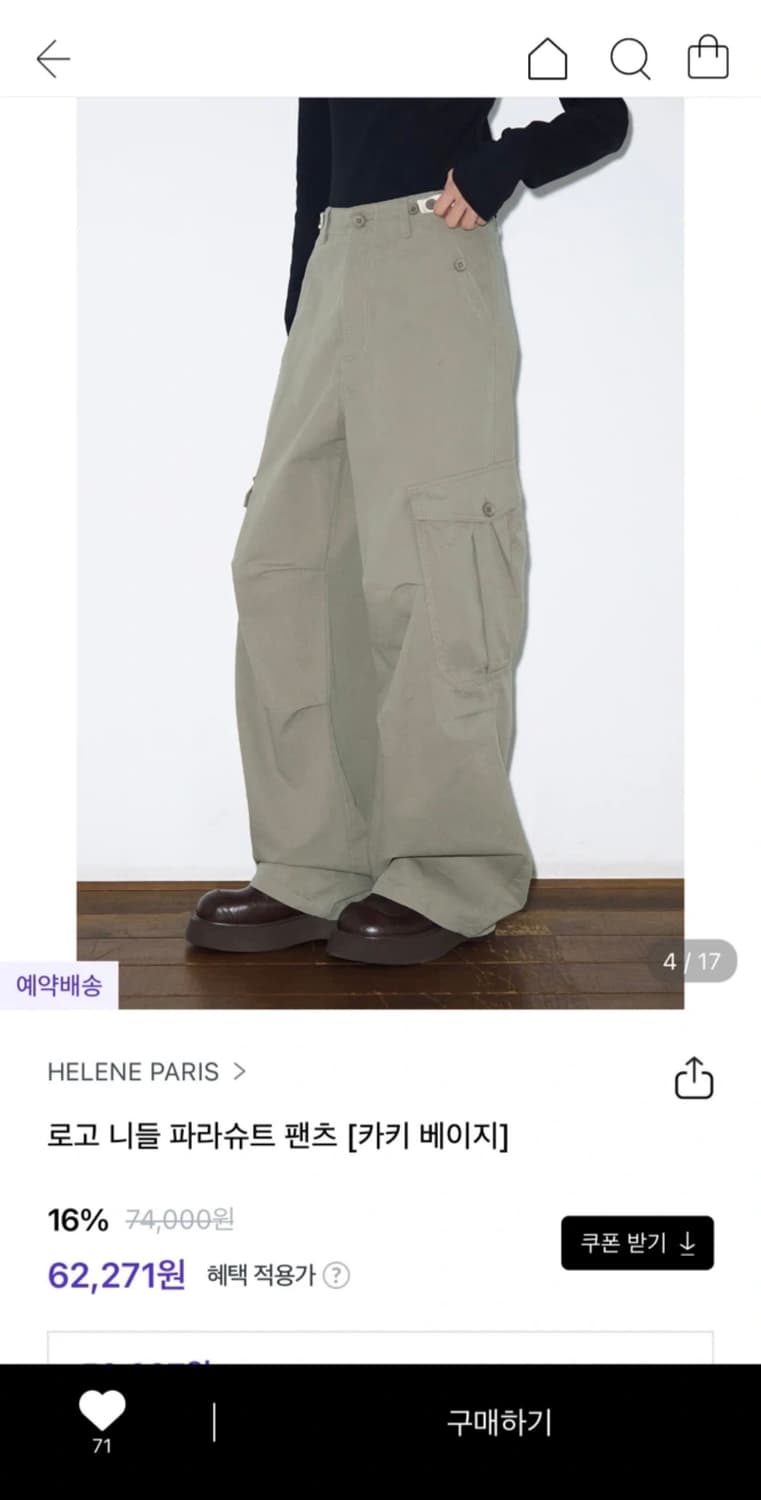Share the product via the share icon
Screen dimensions: 761x1500
[x=694, y=1080]
